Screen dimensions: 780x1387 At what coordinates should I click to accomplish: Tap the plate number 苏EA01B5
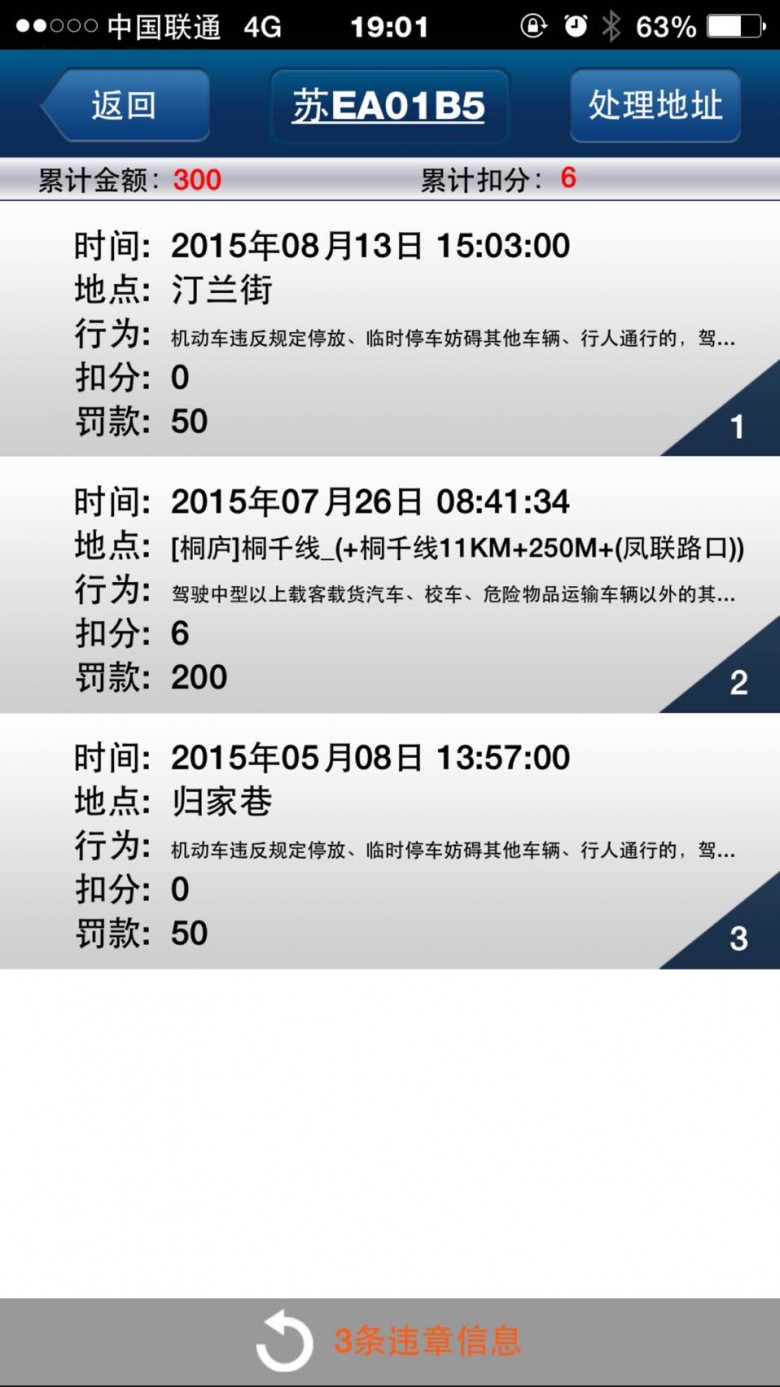pyautogui.click(x=389, y=106)
